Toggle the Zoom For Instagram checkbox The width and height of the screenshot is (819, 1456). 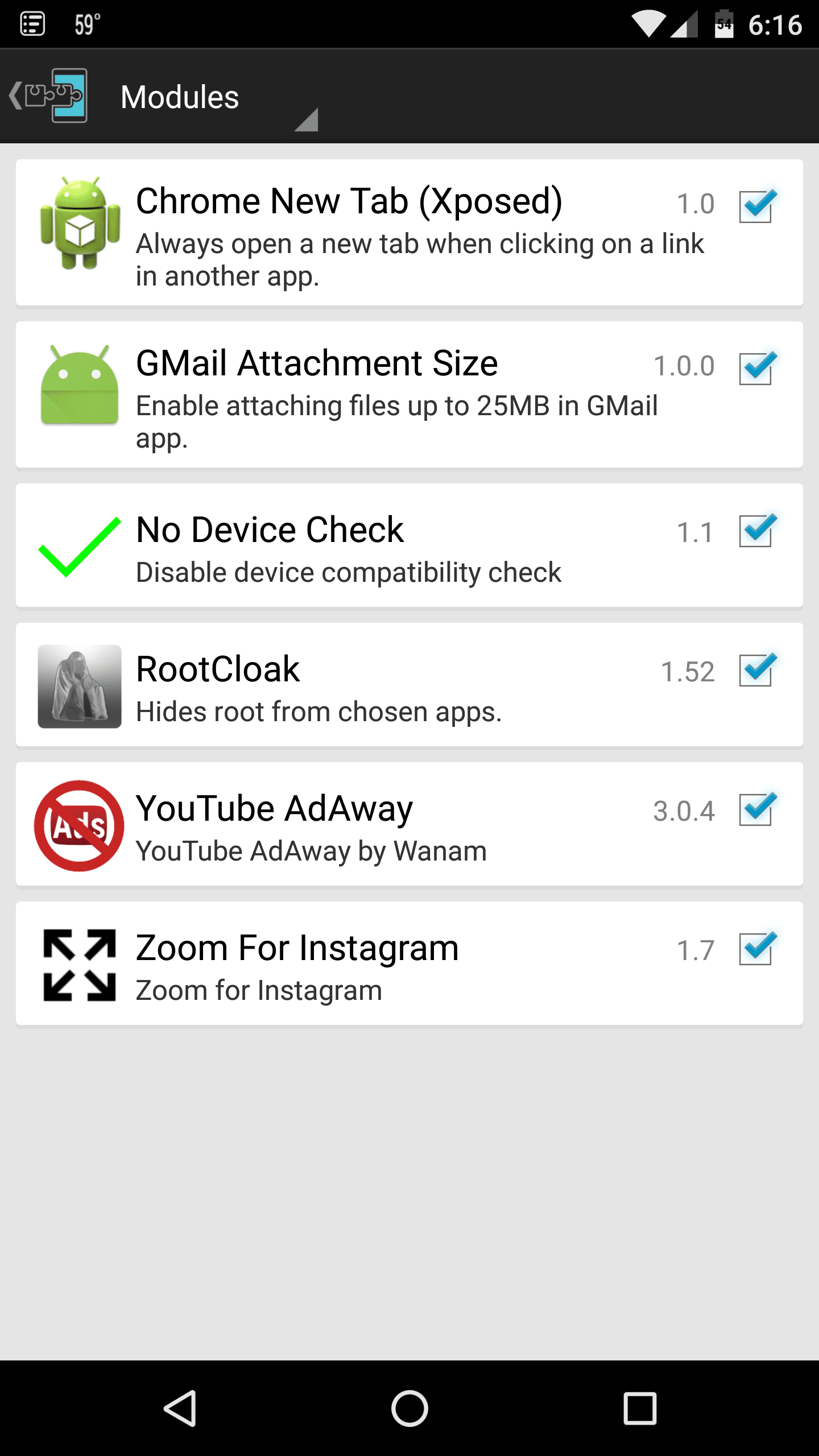pos(756,949)
